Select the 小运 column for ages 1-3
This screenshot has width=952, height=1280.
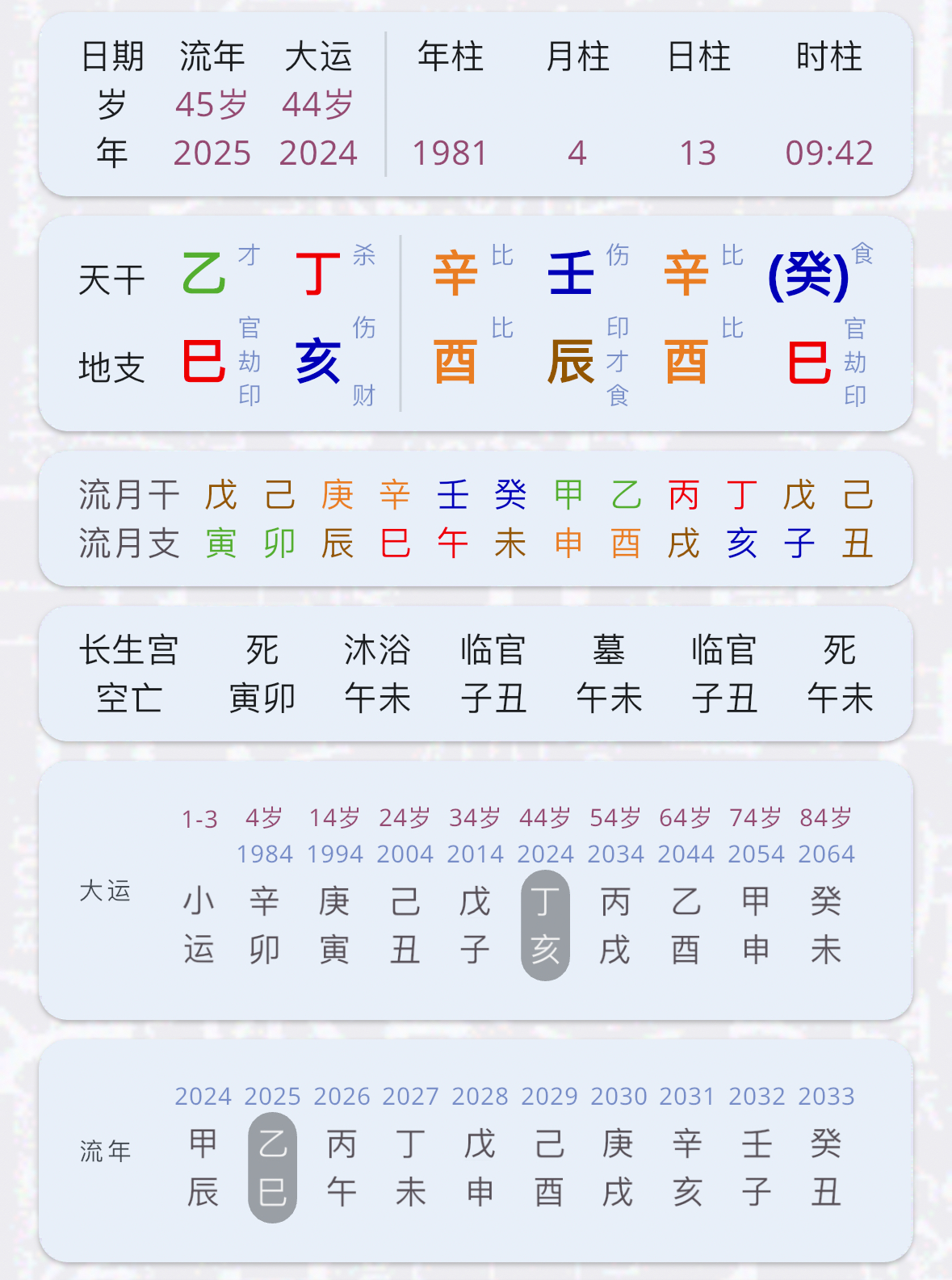(199, 925)
